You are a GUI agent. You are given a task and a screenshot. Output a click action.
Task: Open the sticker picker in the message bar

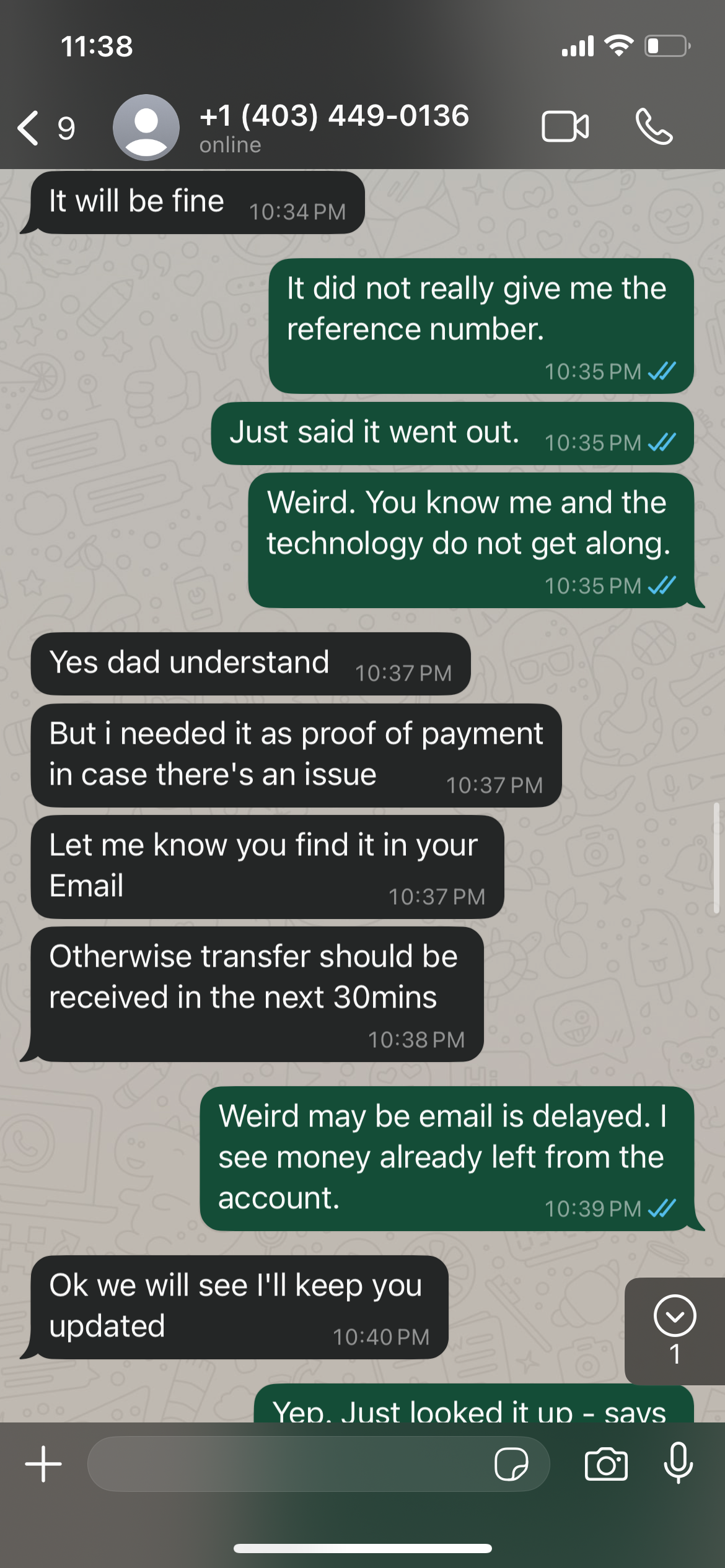pyautogui.click(x=512, y=1464)
